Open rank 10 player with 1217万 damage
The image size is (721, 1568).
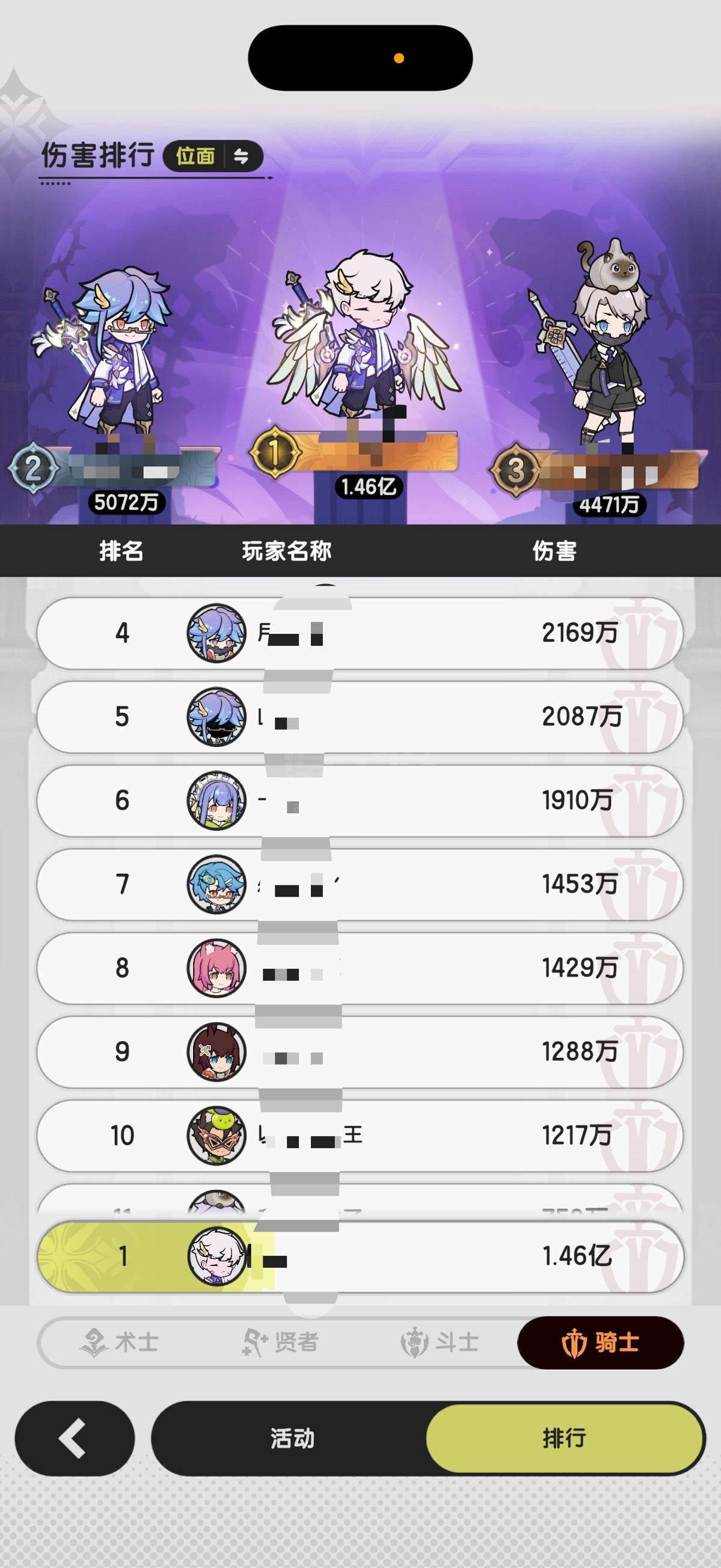click(360, 1136)
